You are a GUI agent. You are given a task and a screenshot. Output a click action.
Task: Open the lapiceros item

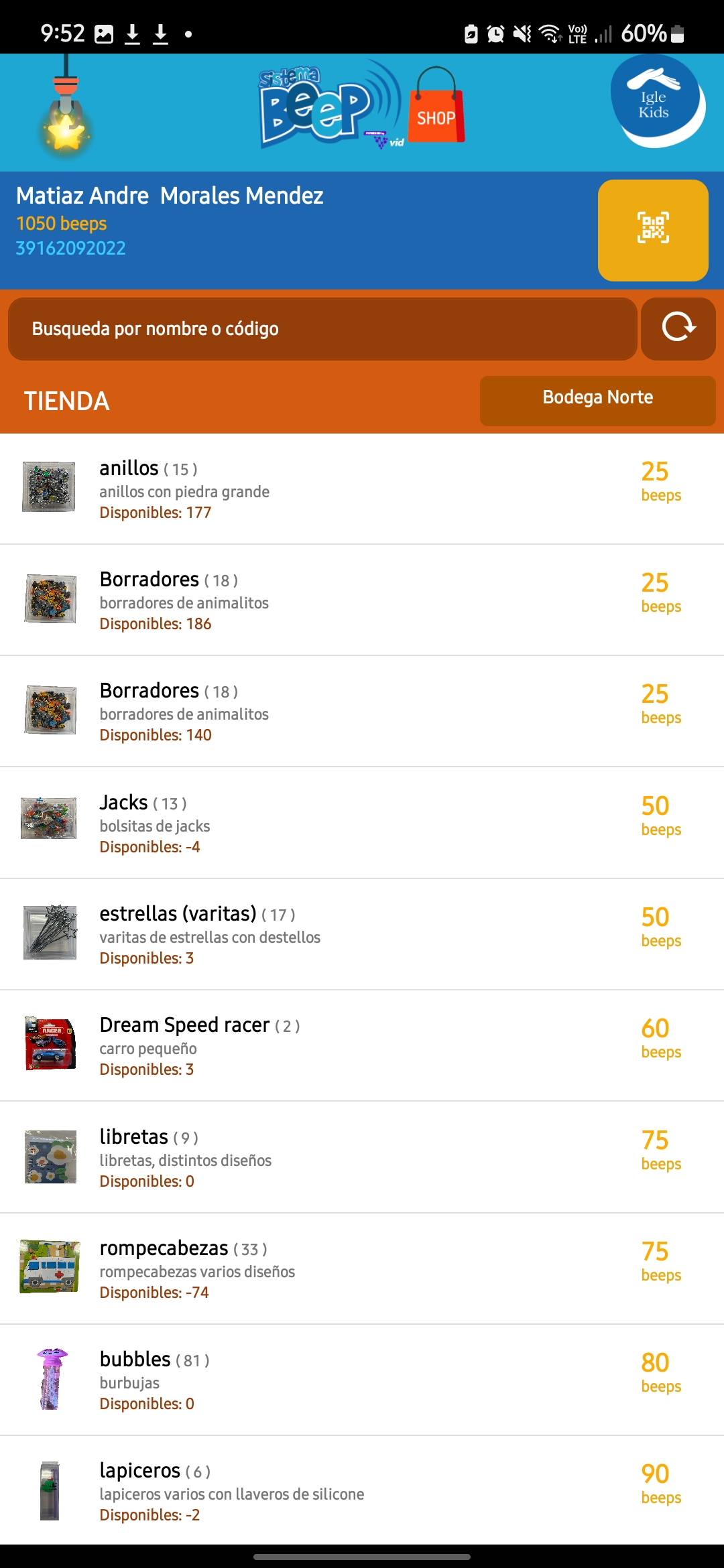(362, 1491)
